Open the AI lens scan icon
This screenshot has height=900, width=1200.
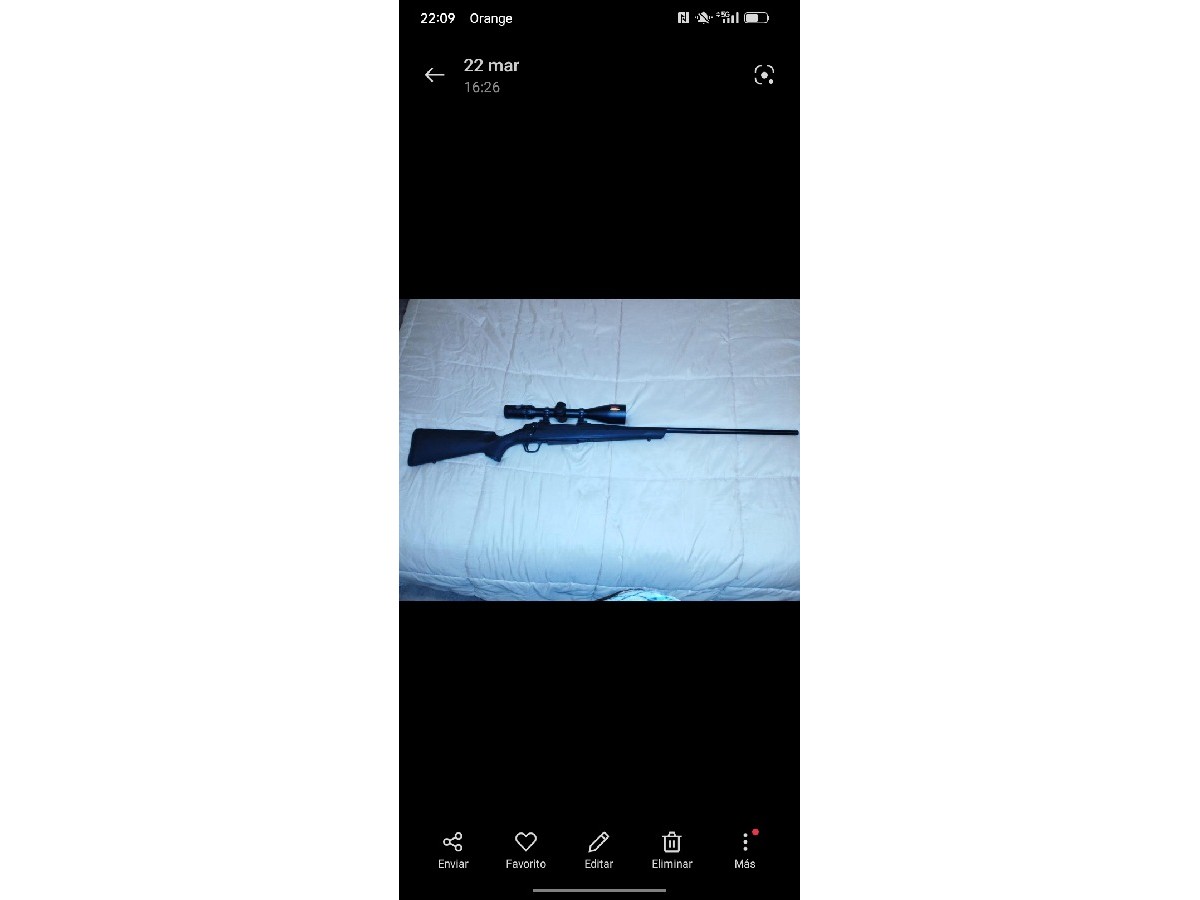pyautogui.click(x=764, y=75)
